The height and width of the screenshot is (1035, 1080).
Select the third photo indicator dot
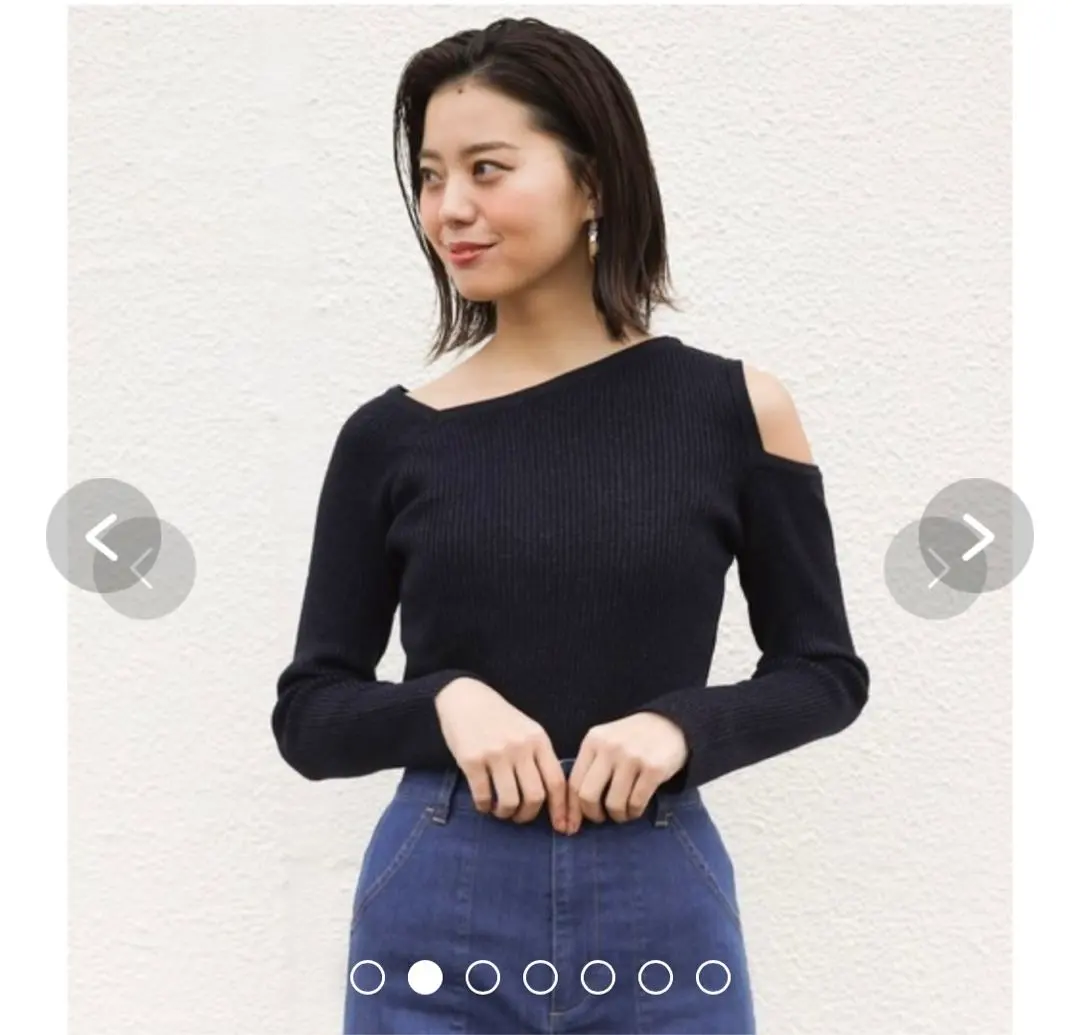[483, 977]
